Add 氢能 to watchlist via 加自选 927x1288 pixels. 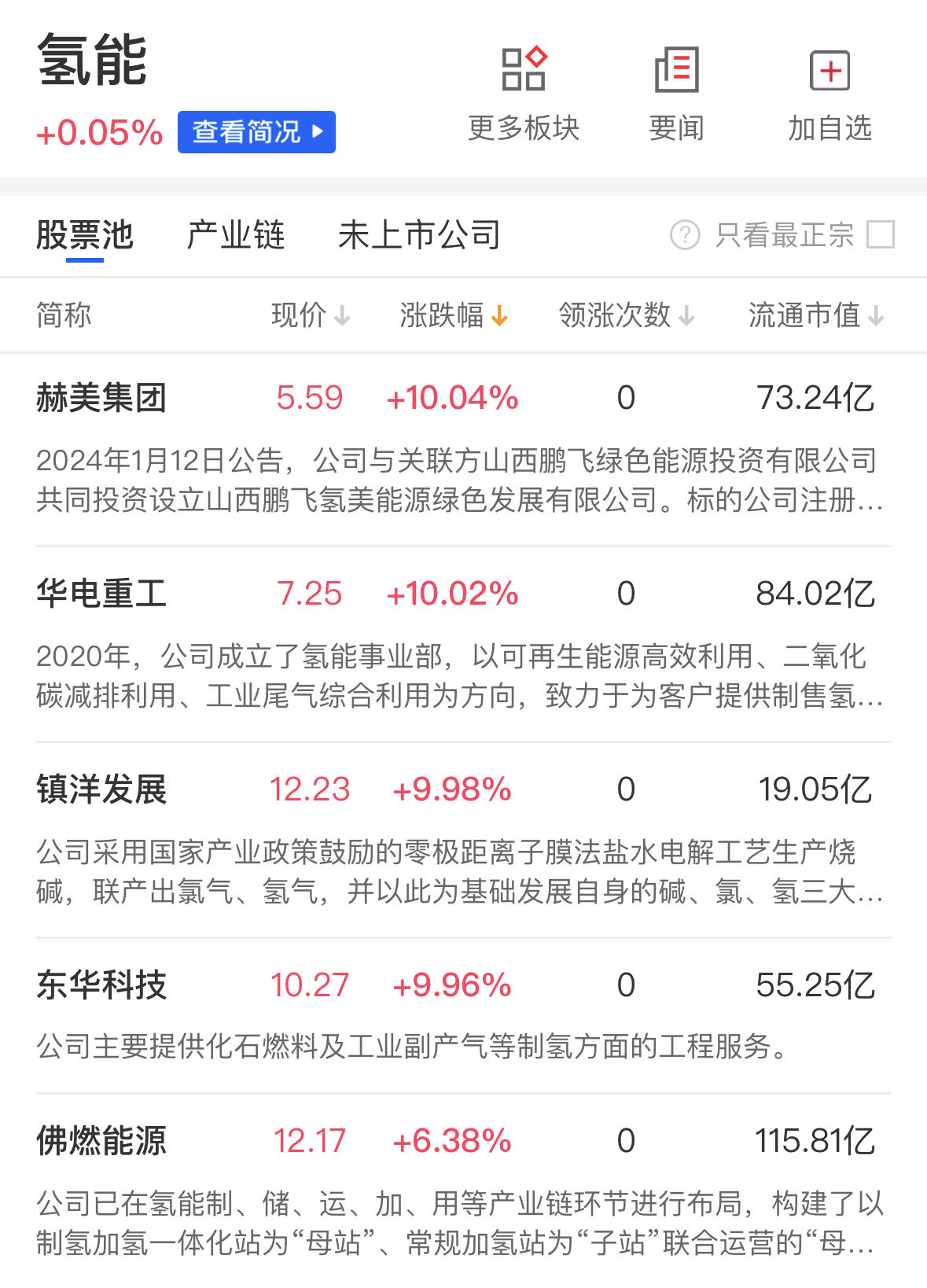[x=830, y=94]
